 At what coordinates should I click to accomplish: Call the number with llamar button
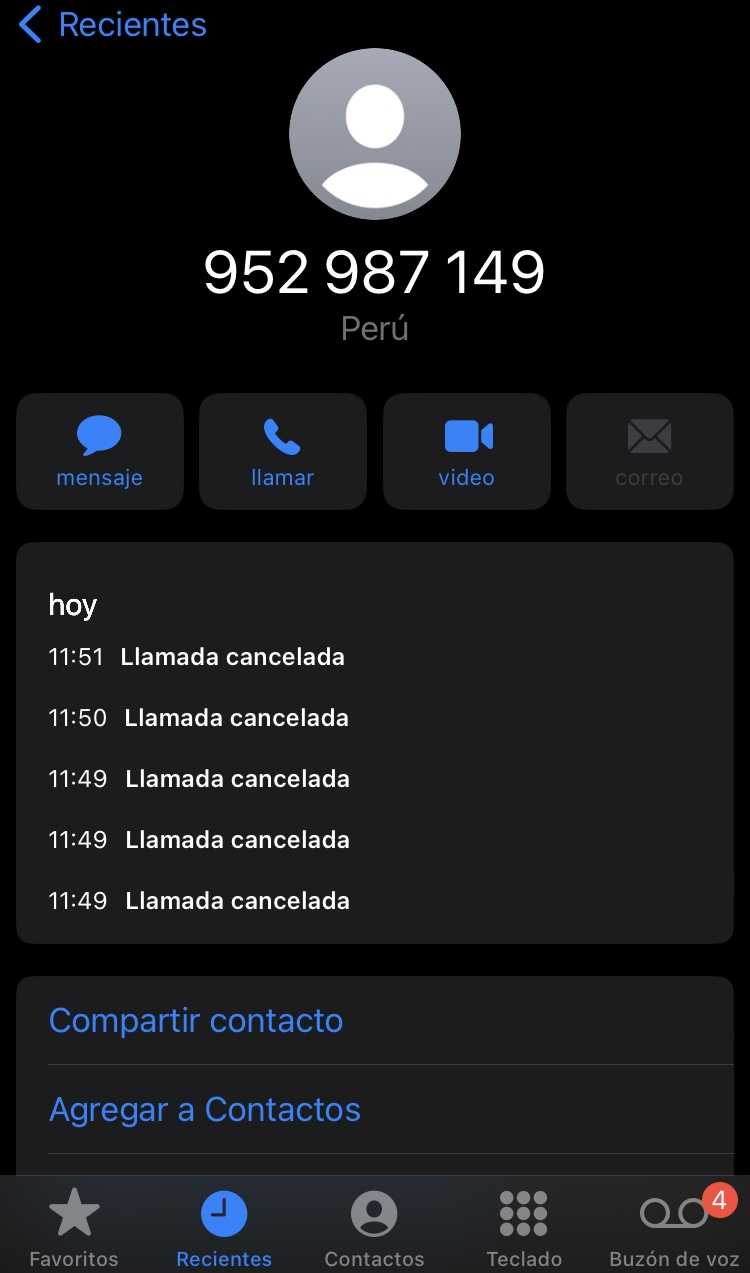pos(283,452)
